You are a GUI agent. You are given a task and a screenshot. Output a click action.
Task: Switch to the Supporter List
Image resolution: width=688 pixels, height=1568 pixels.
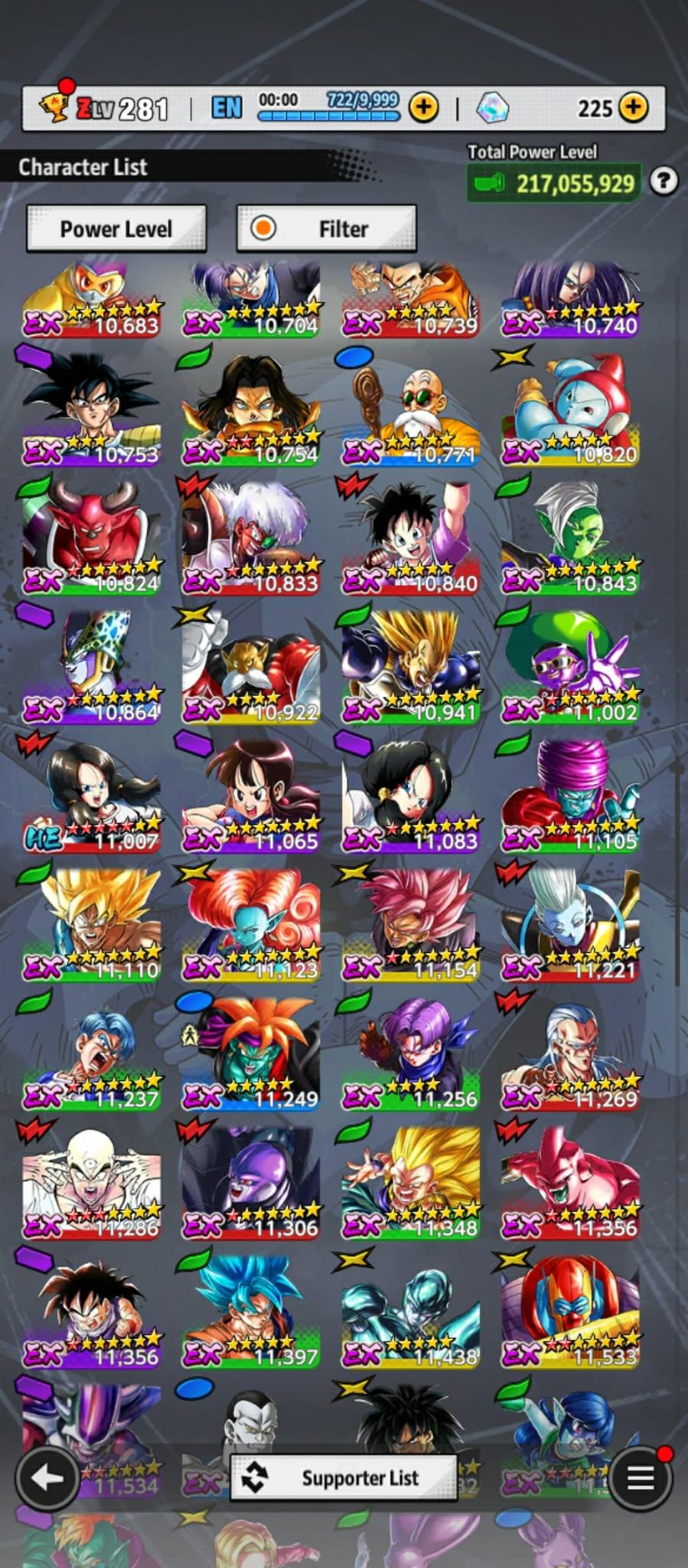[344, 1478]
